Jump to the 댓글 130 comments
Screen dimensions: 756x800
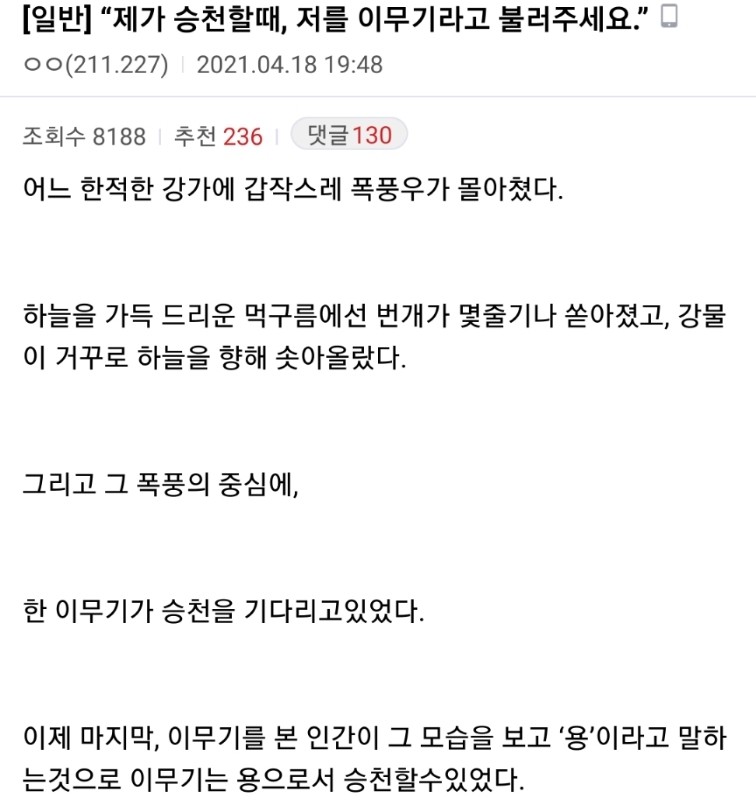(x=348, y=135)
